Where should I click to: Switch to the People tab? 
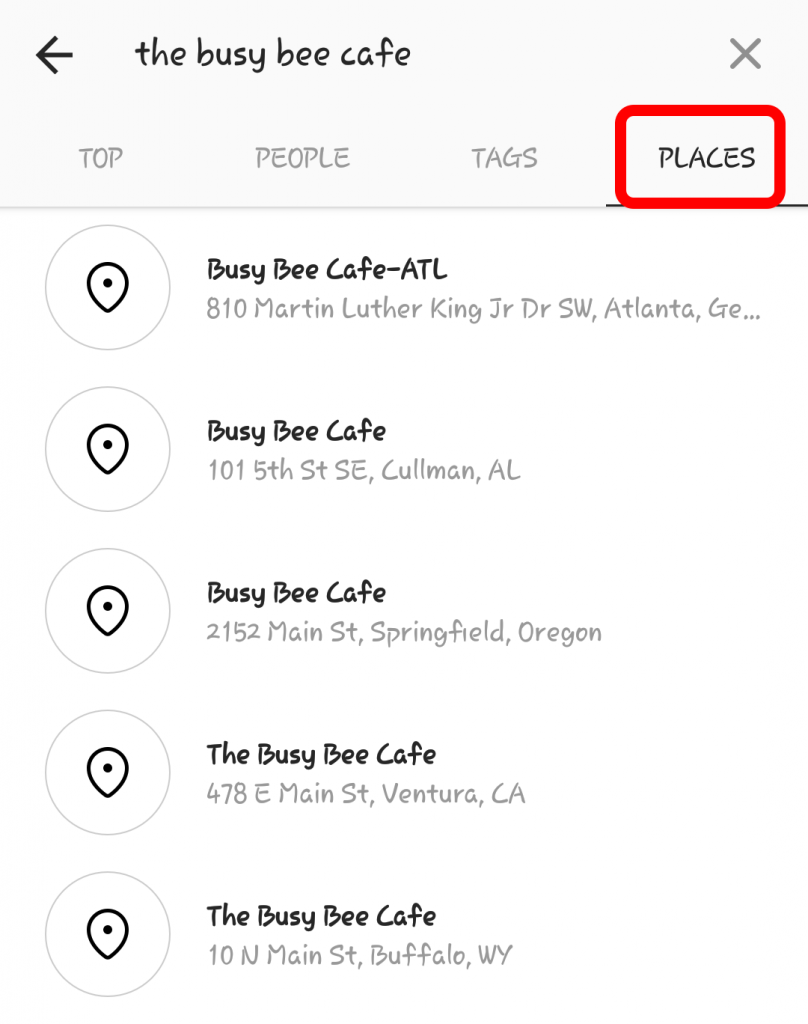pyautogui.click(x=302, y=158)
